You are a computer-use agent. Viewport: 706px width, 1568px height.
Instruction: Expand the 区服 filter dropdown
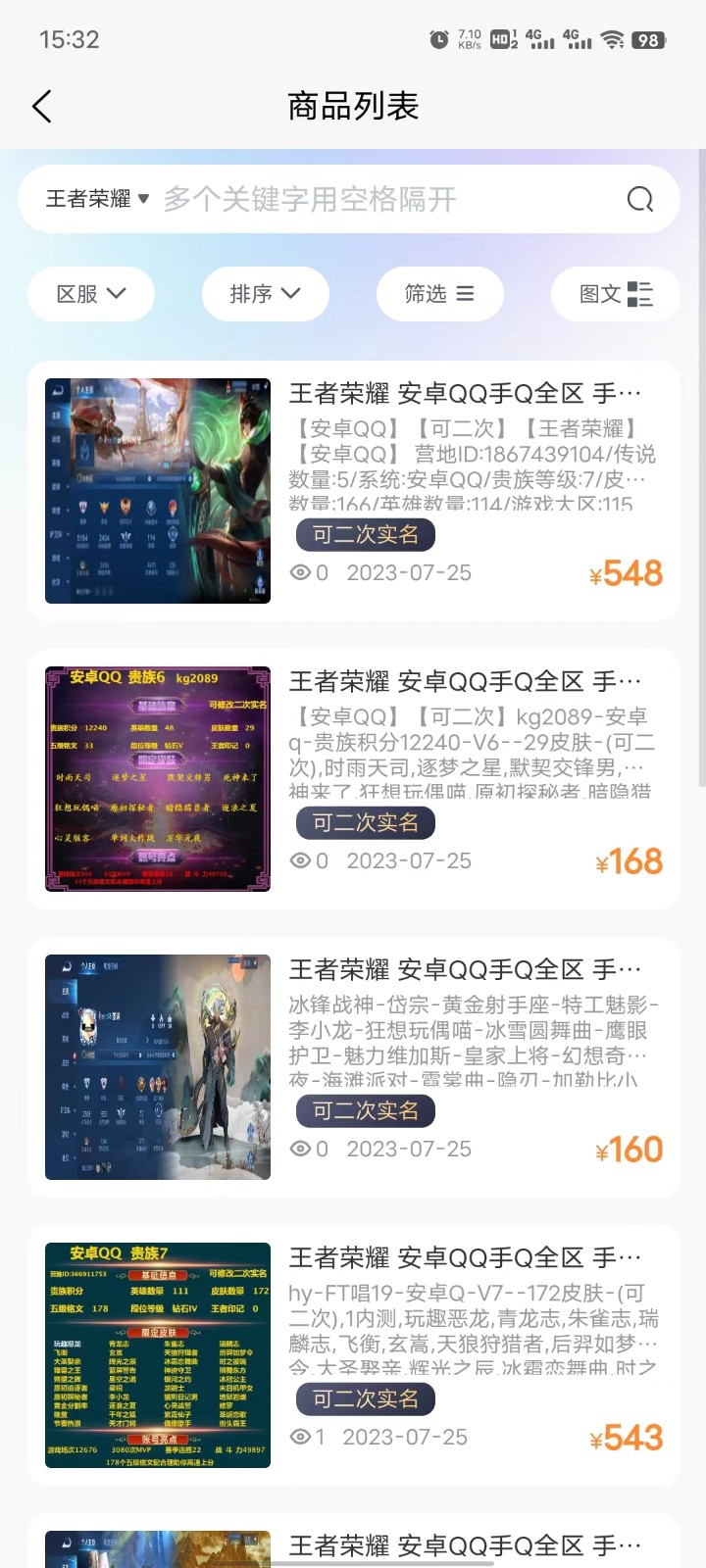coord(91,294)
